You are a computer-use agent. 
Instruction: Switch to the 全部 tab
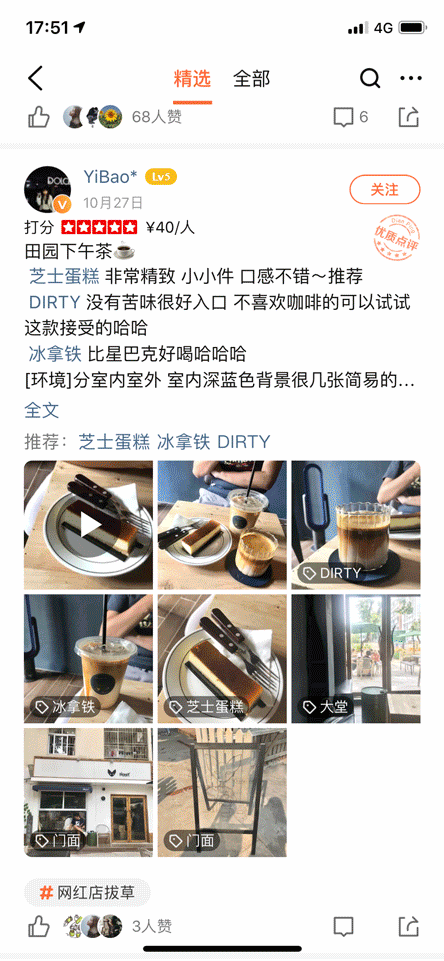click(x=251, y=79)
